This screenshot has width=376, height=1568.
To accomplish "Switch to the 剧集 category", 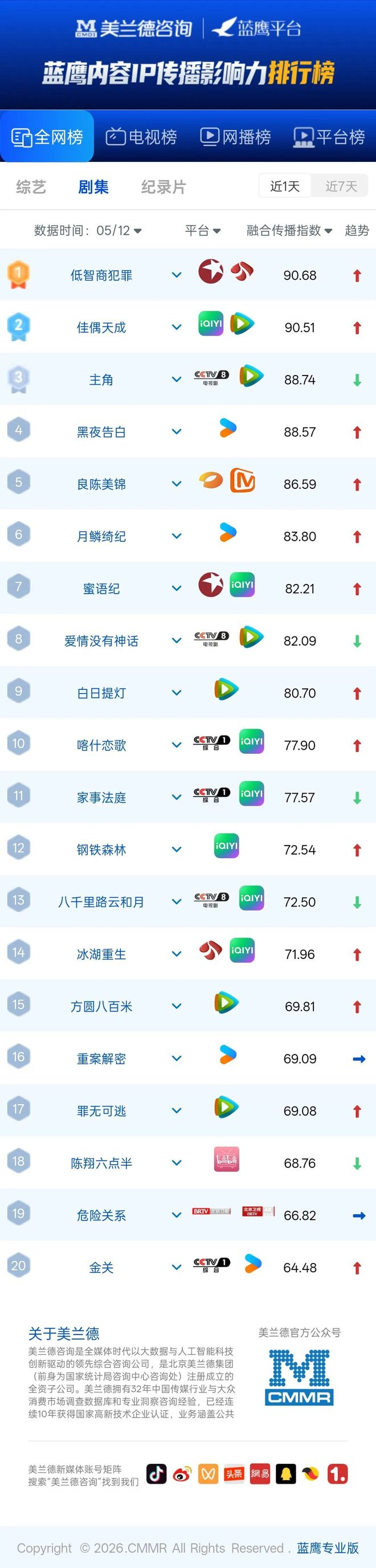I will tap(93, 187).
